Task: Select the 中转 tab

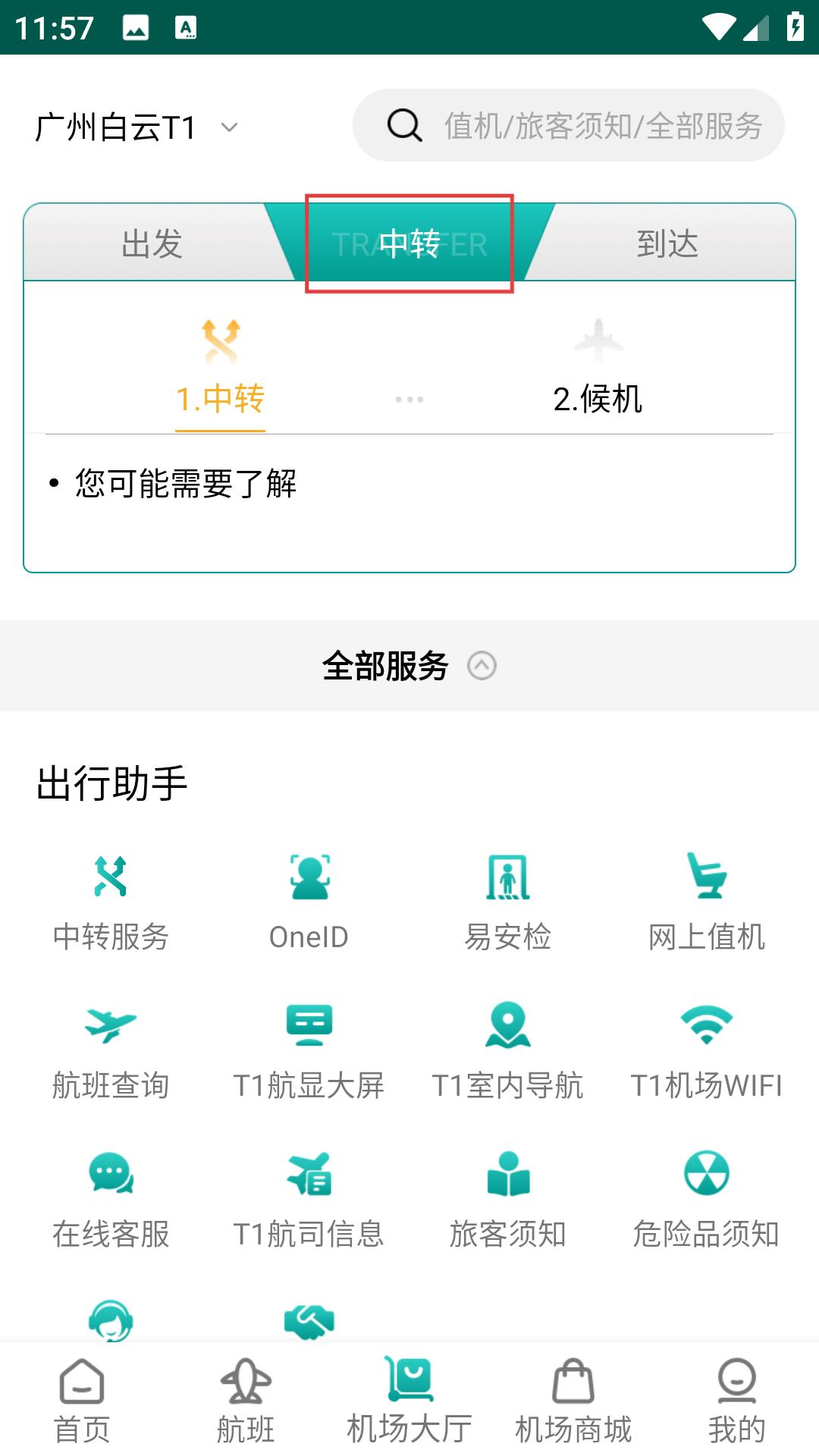Action: click(x=409, y=243)
